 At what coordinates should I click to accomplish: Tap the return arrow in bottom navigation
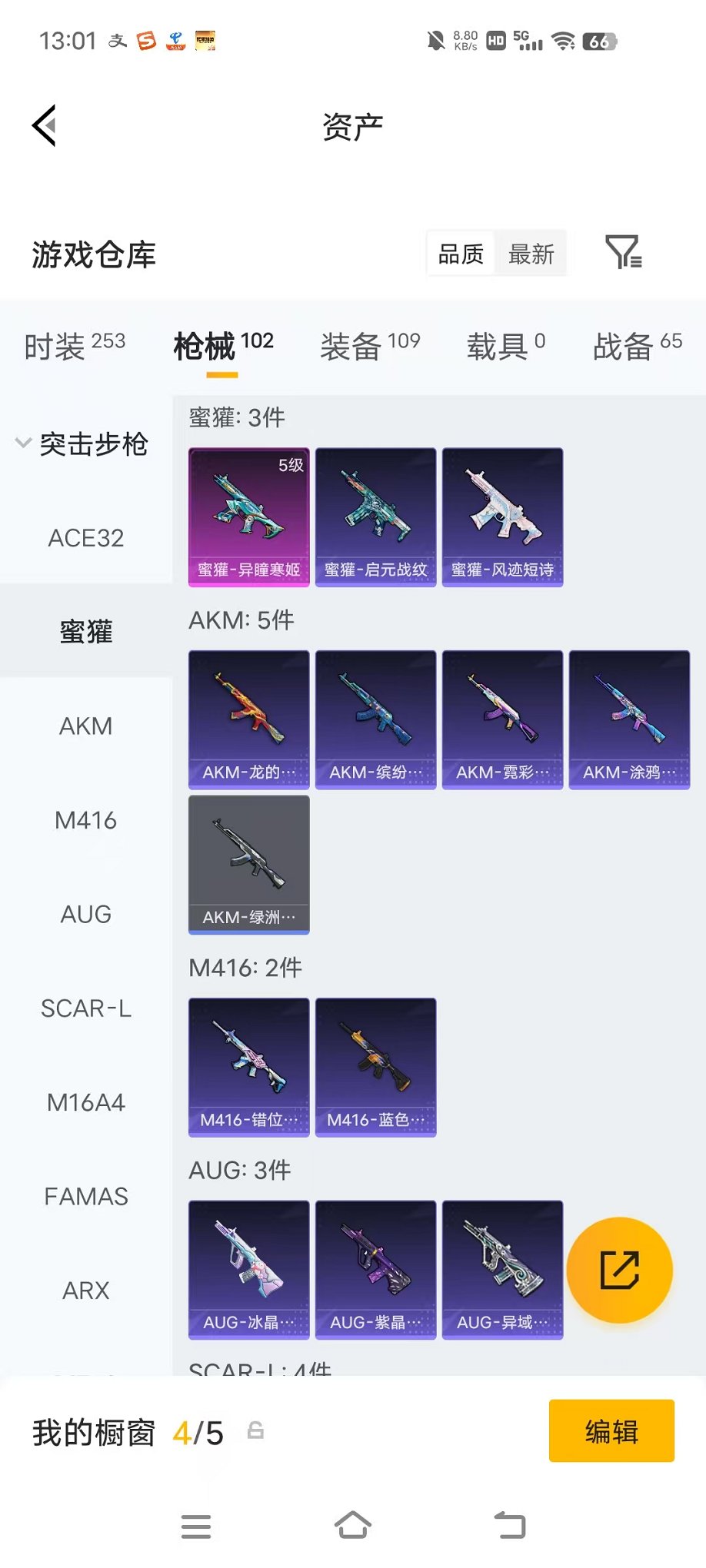(509, 1526)
